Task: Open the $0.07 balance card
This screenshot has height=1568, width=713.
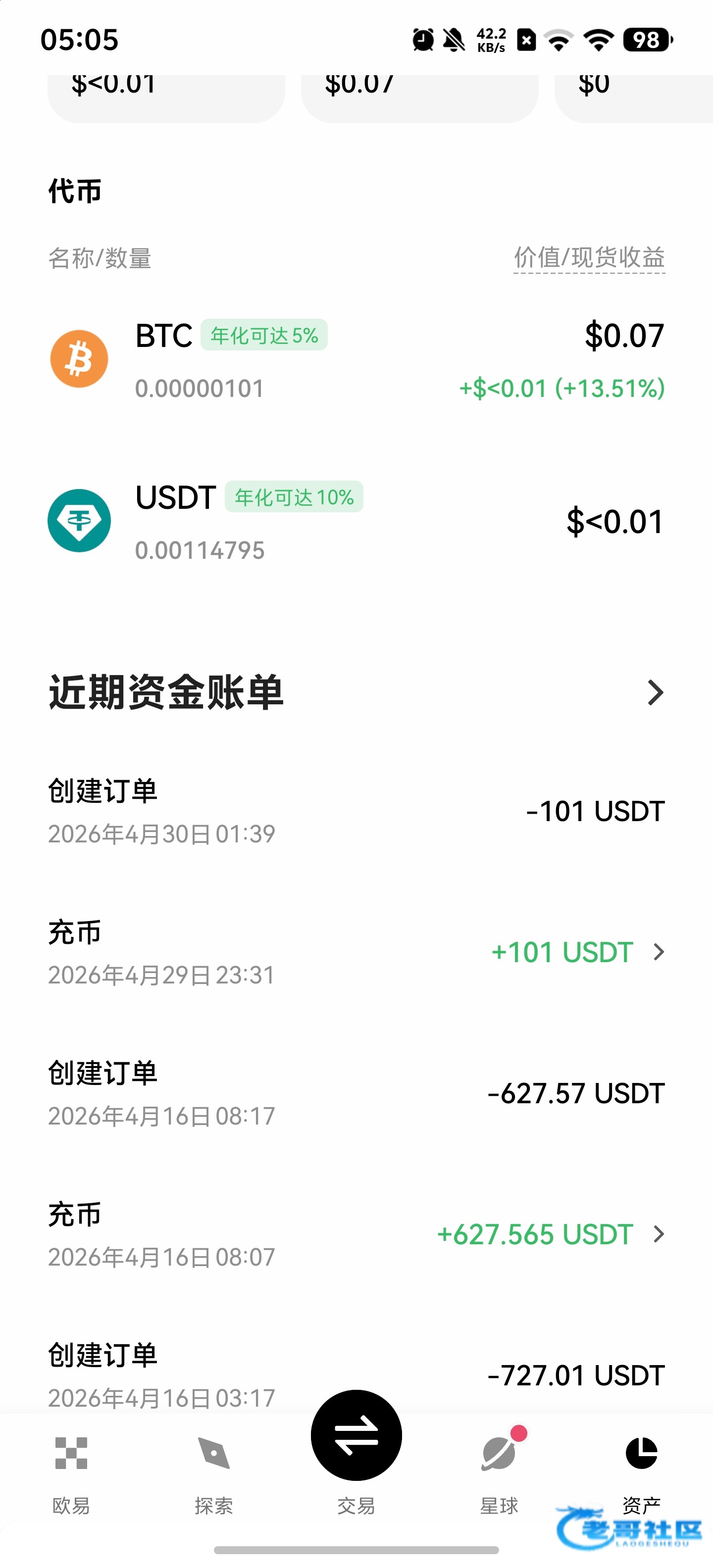Action: point(419,98)
